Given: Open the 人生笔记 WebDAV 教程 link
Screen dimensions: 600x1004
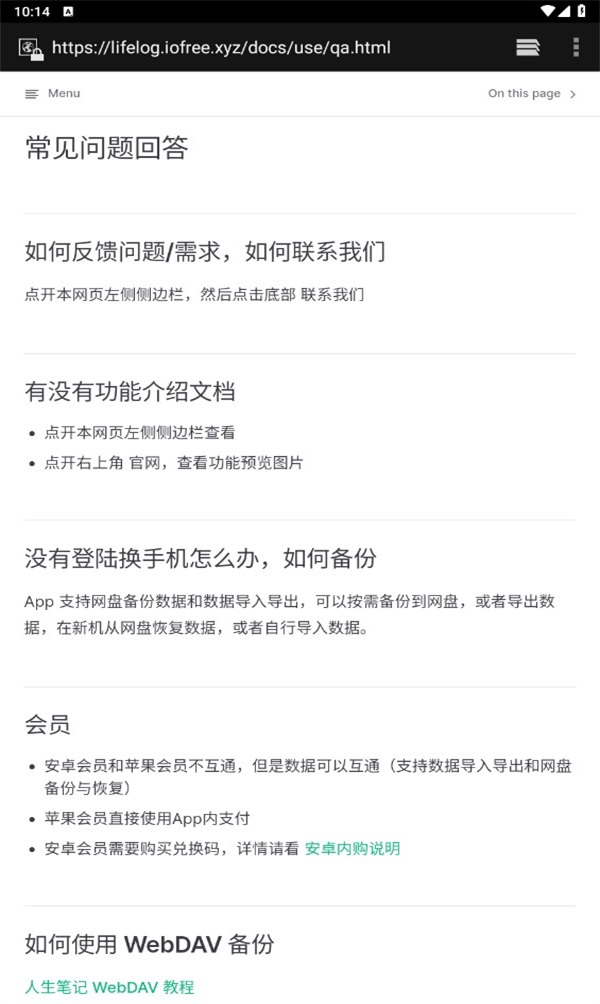Looking at the screenshot, I should (110, 986).
